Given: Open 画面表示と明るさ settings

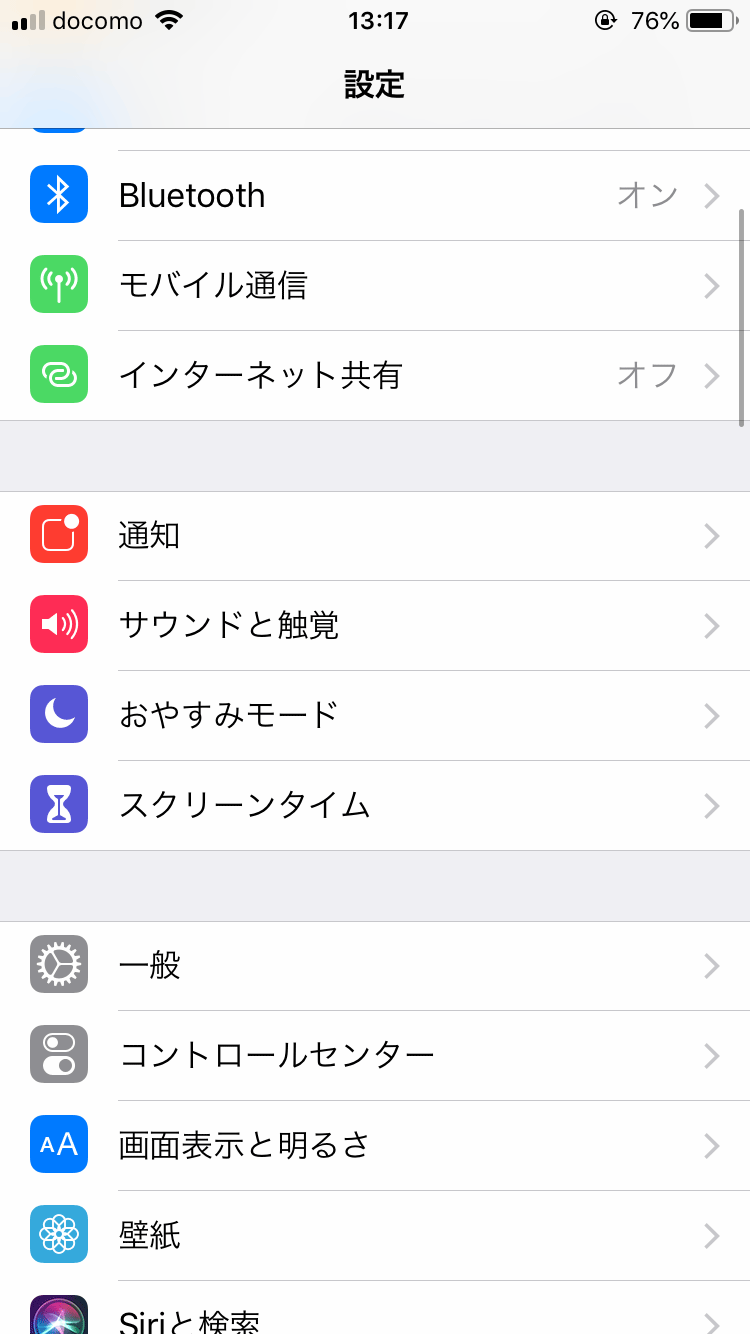Looking at the screenshot, I should click(x=375, y=1145).
